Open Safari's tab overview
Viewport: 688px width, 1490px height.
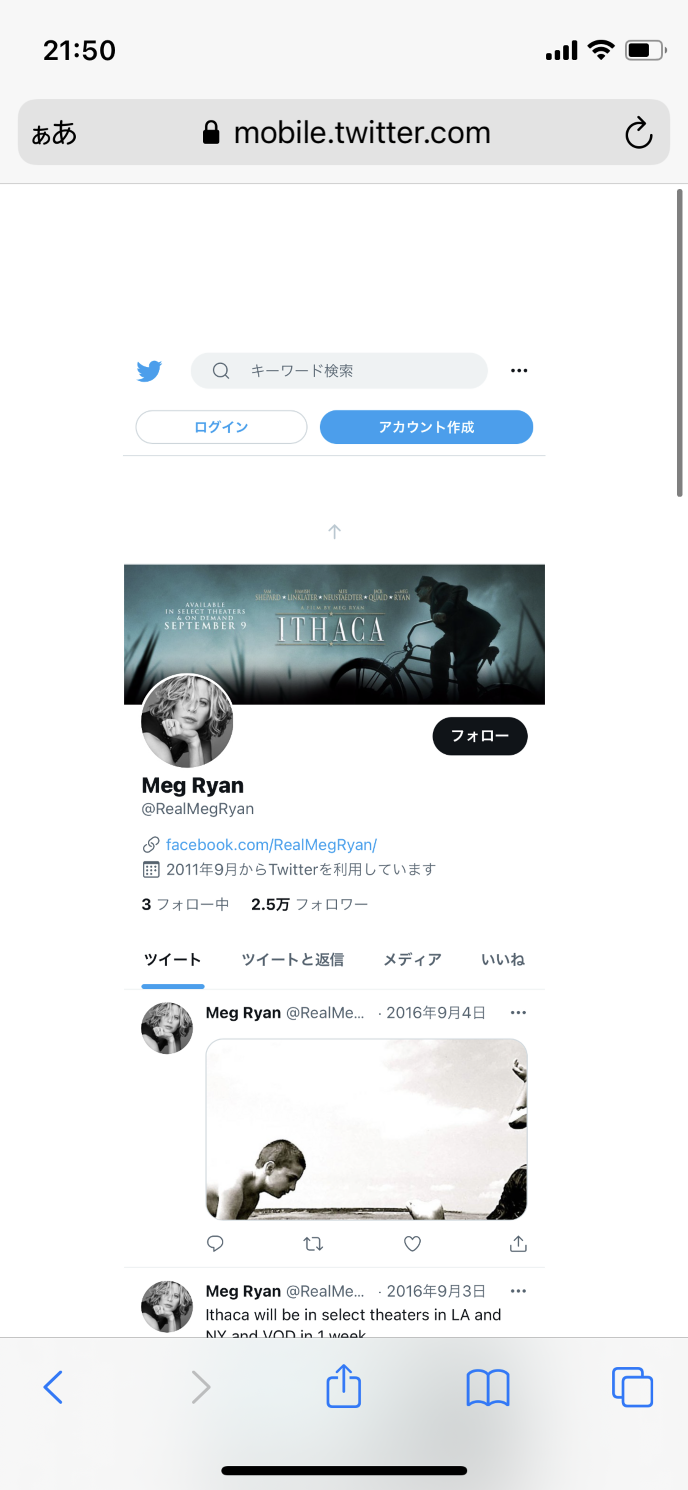click(x=632, y=1388)
